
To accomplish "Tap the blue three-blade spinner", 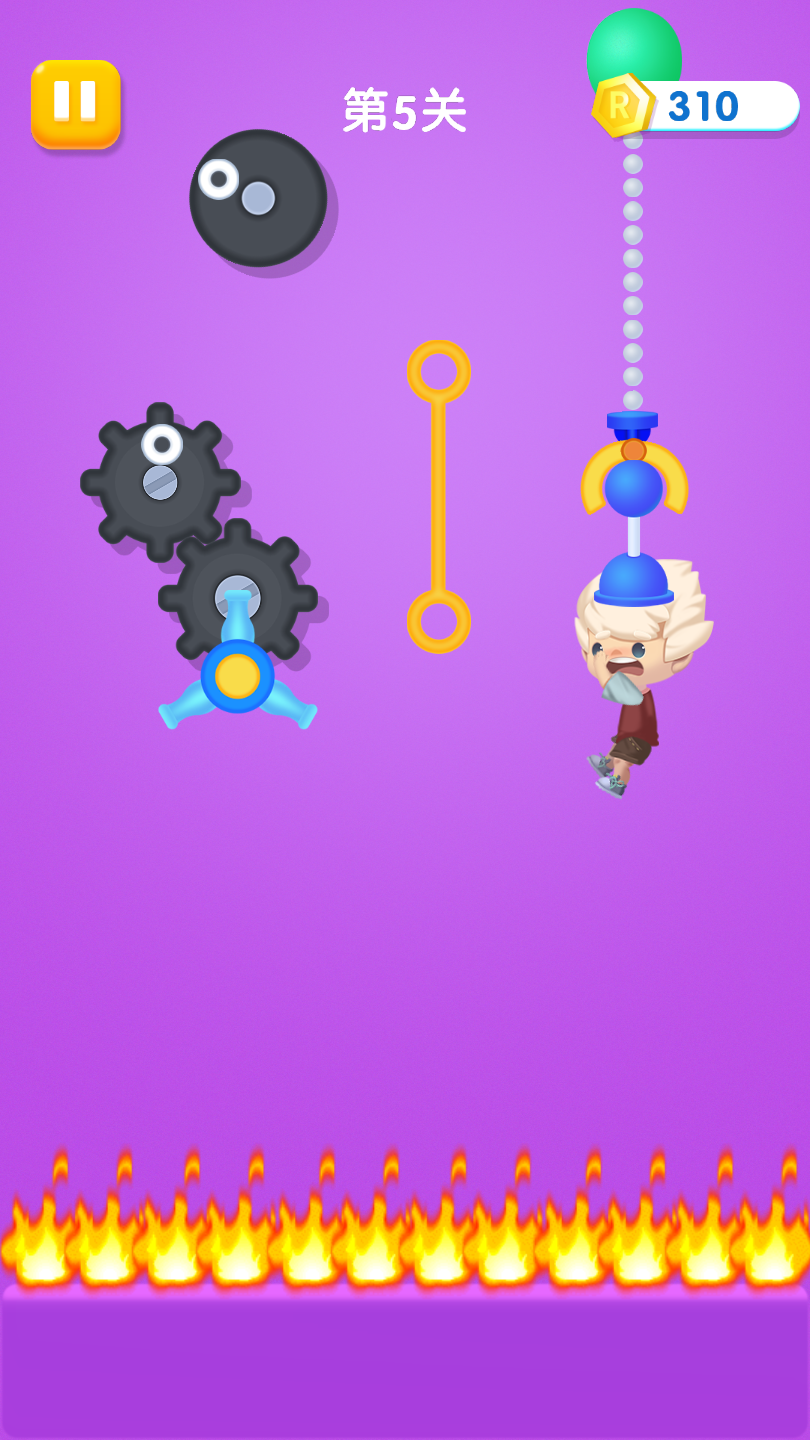I will coord(238,677).
